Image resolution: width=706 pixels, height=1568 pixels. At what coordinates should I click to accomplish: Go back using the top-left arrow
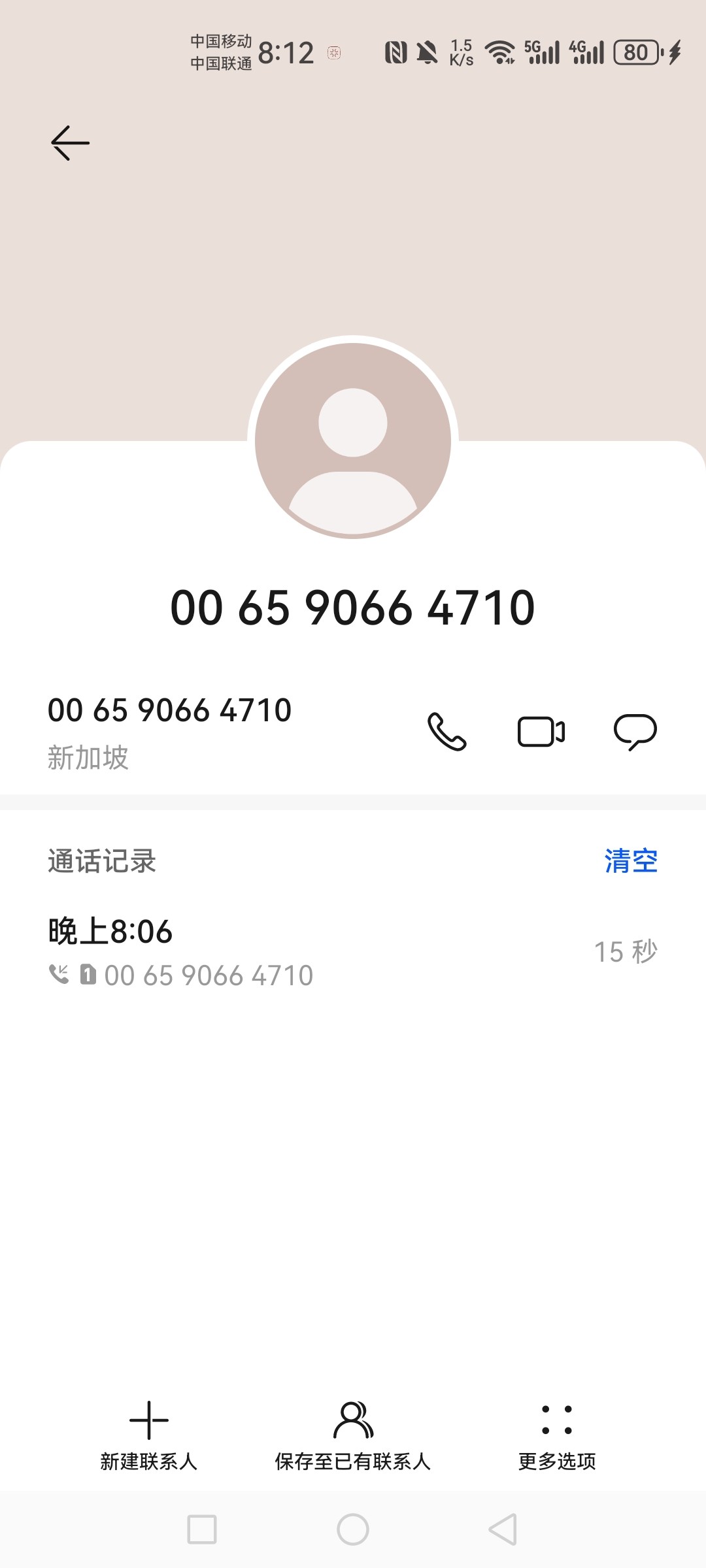click(x=70, y=143)
